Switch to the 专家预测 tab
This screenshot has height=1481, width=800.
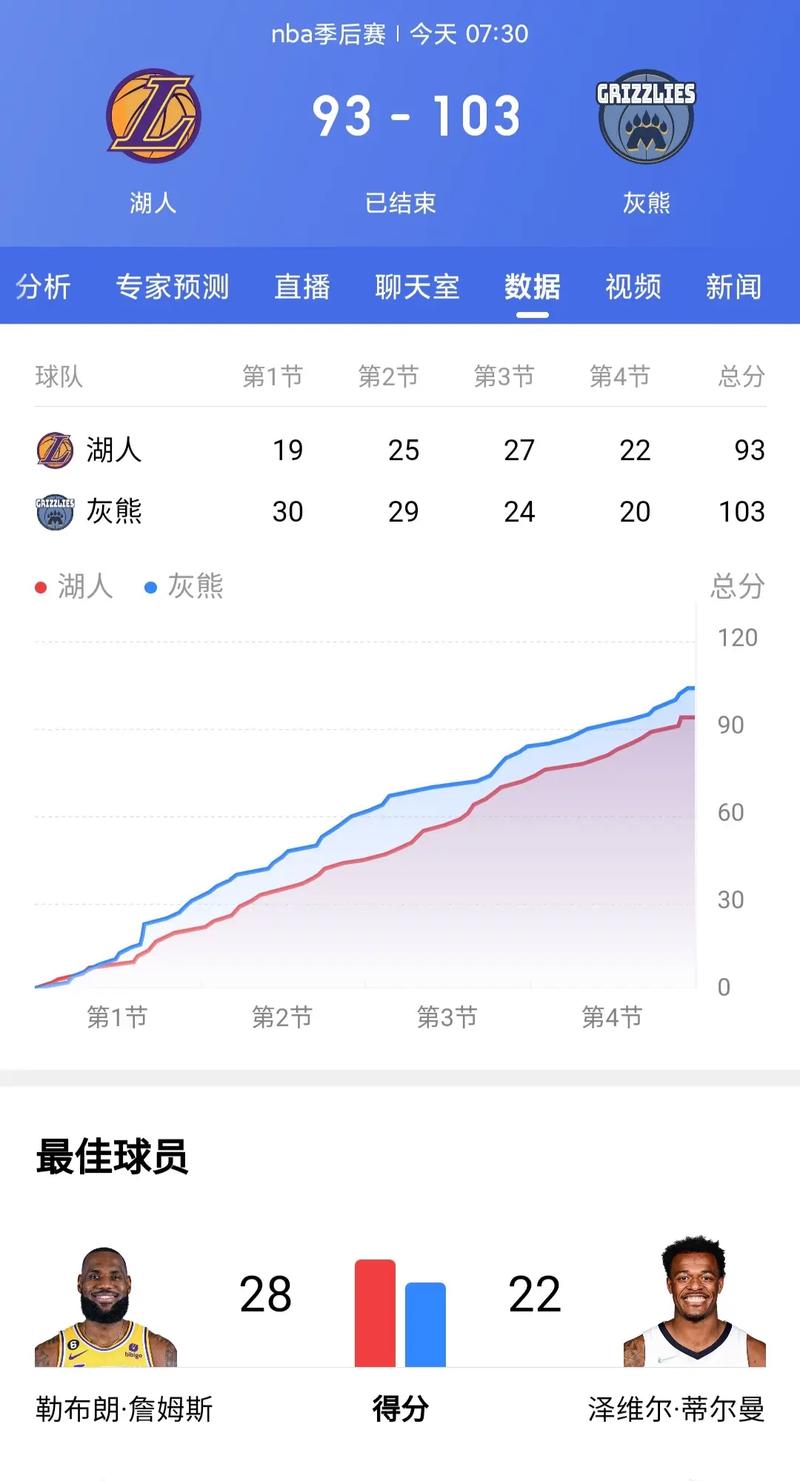click(x=173, y=287)
